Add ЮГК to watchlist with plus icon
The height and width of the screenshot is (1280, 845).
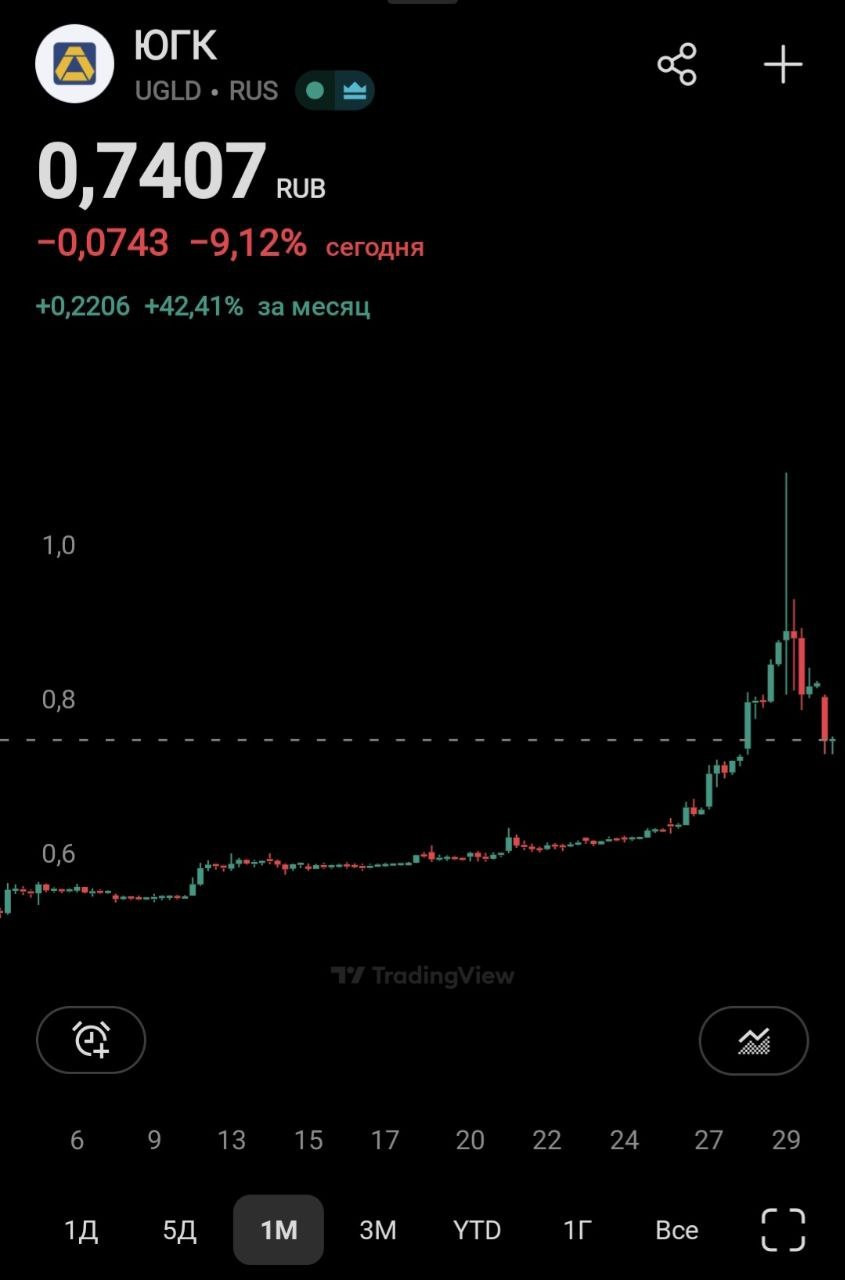pyautogui.click(x=783, y=65)
